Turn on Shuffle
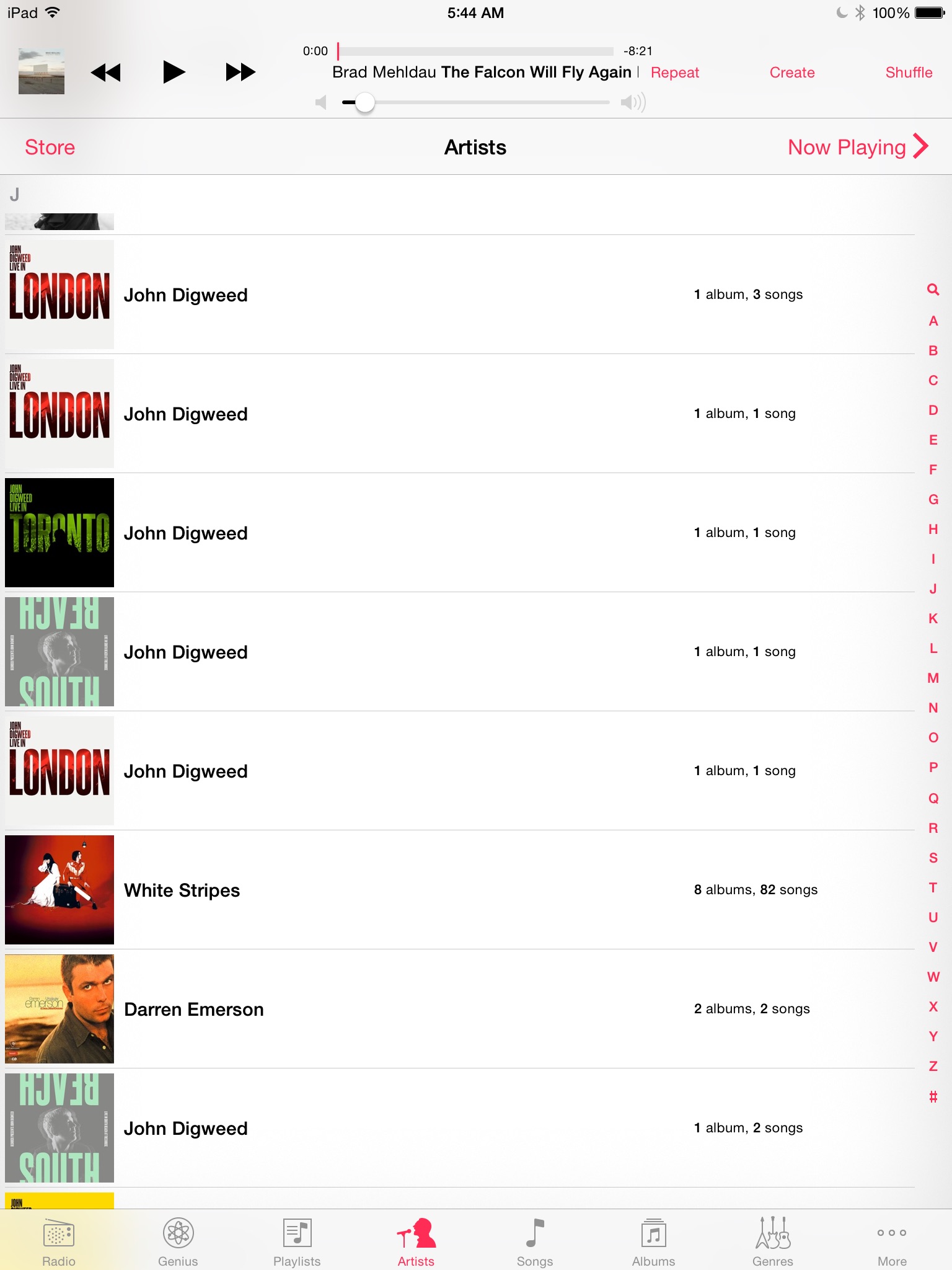 pos(908,73)
